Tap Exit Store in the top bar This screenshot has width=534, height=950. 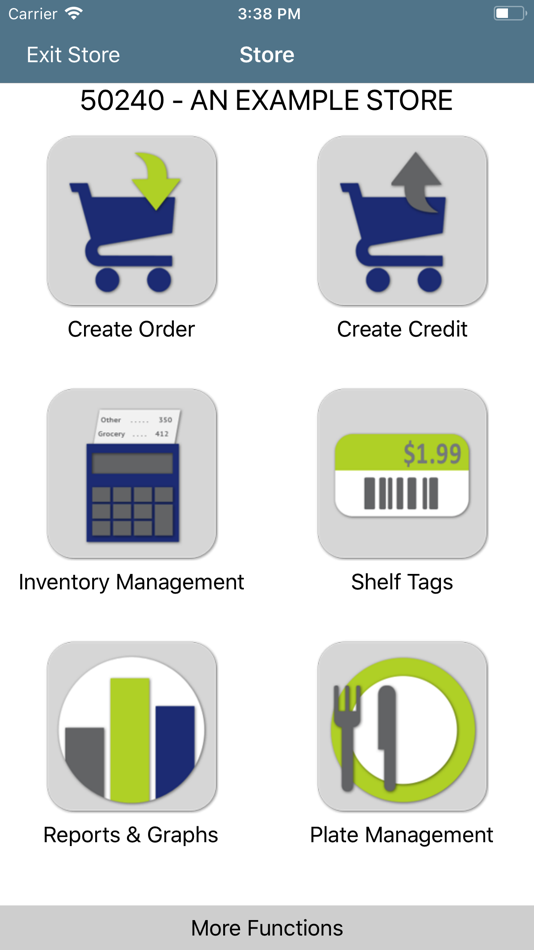point(73,55)
